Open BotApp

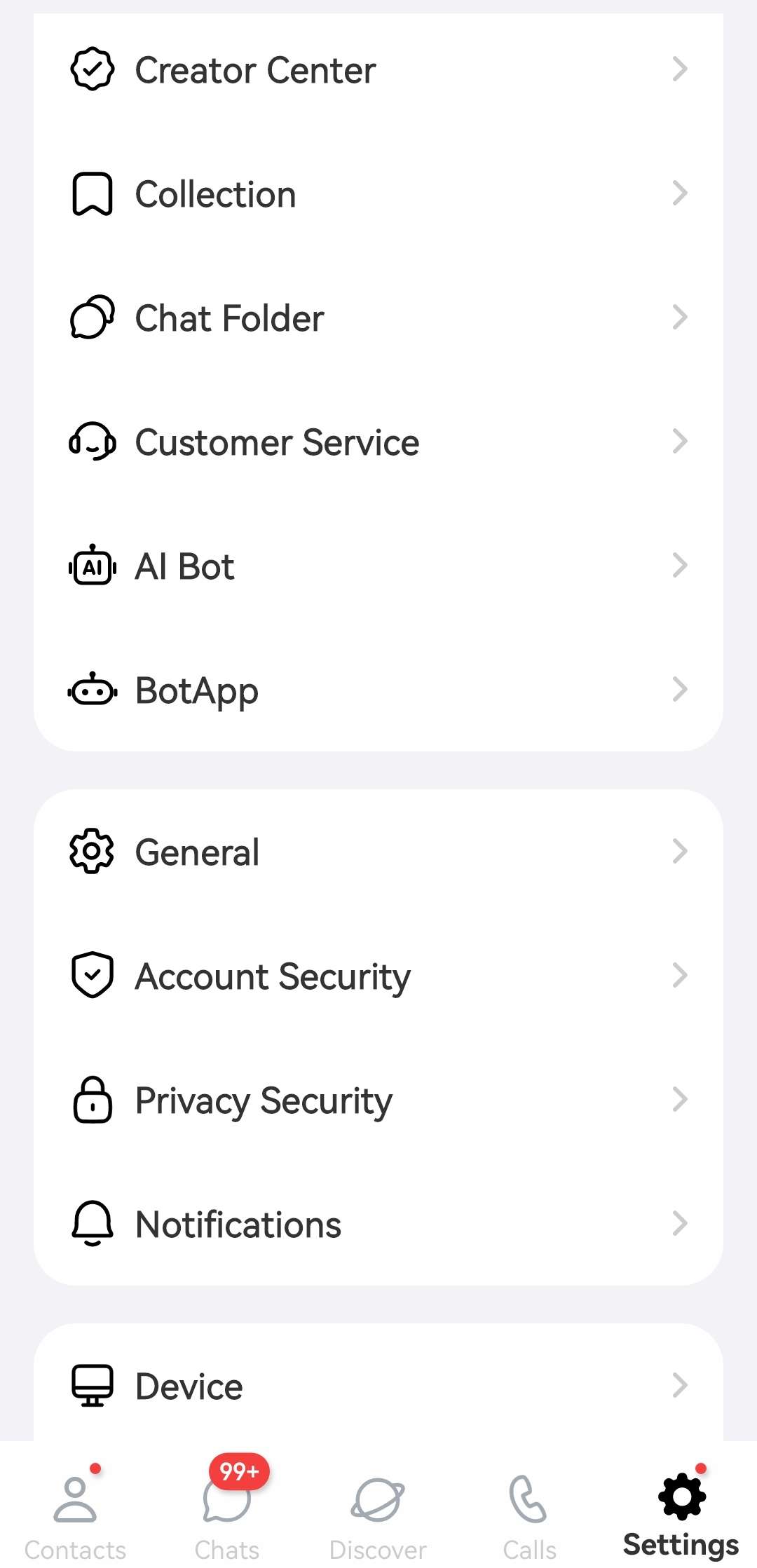coord(378,690)
